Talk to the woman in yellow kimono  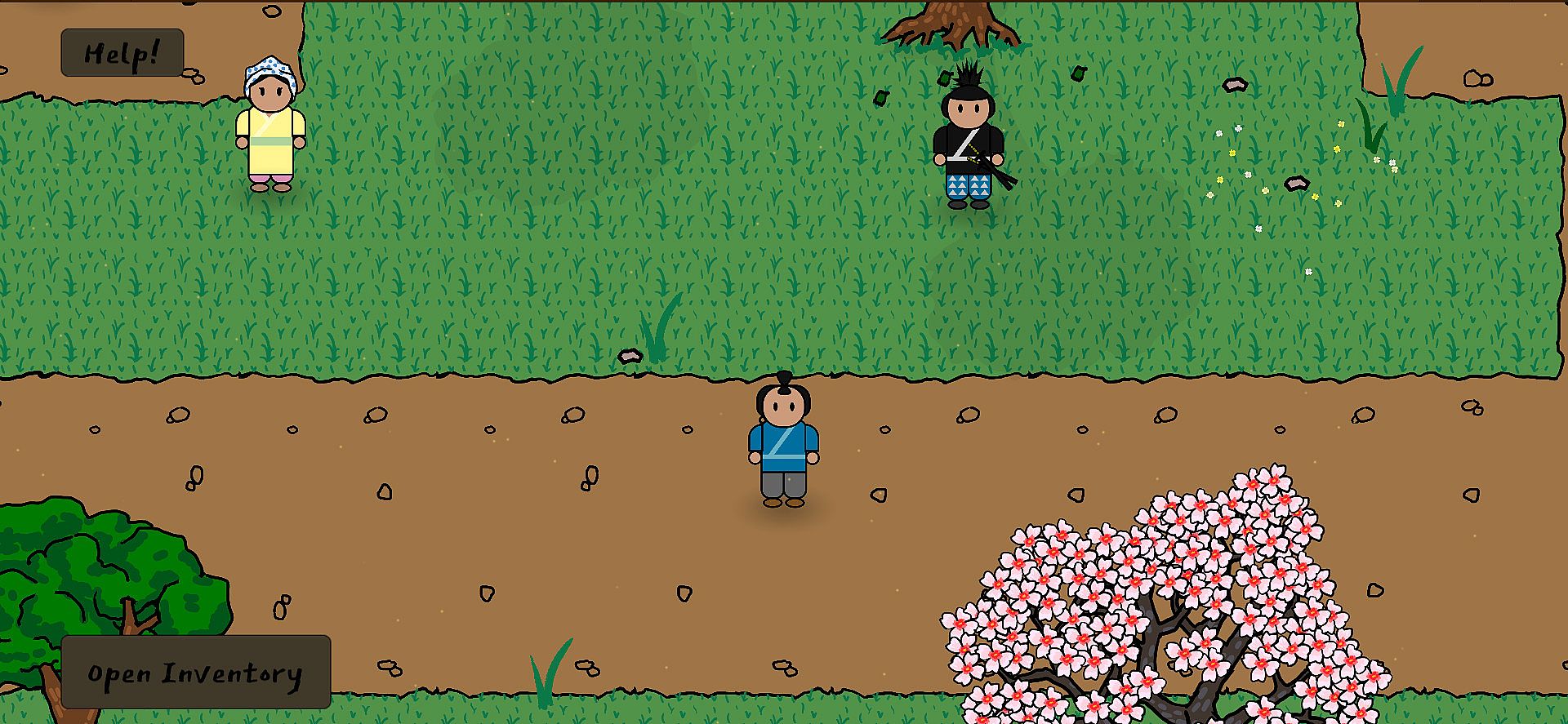tap(270, 129)
